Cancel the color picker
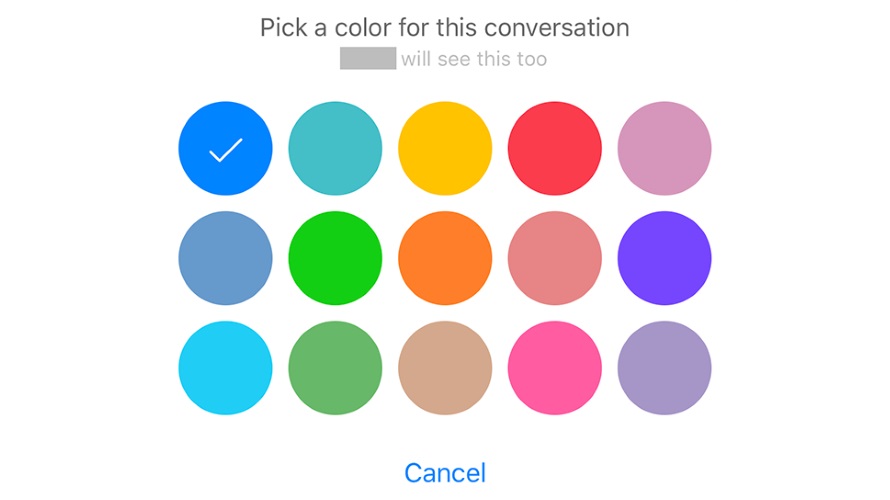890x500 pixels. (x=445, y=472)
